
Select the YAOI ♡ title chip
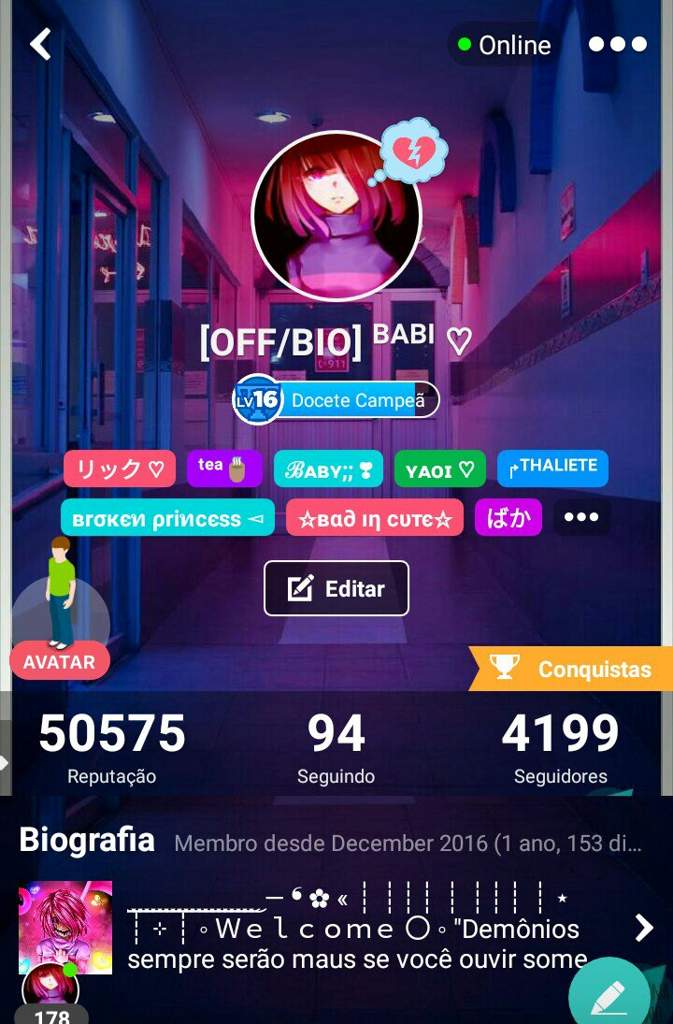(440, 469)
